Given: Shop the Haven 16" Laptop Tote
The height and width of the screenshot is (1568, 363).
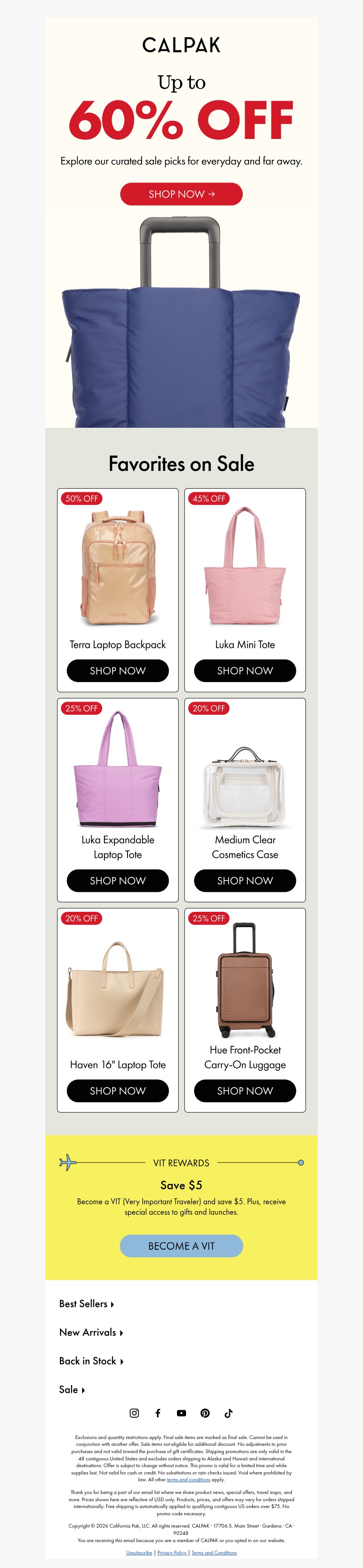Looking at the screenshot, I should pos(118,1091).
